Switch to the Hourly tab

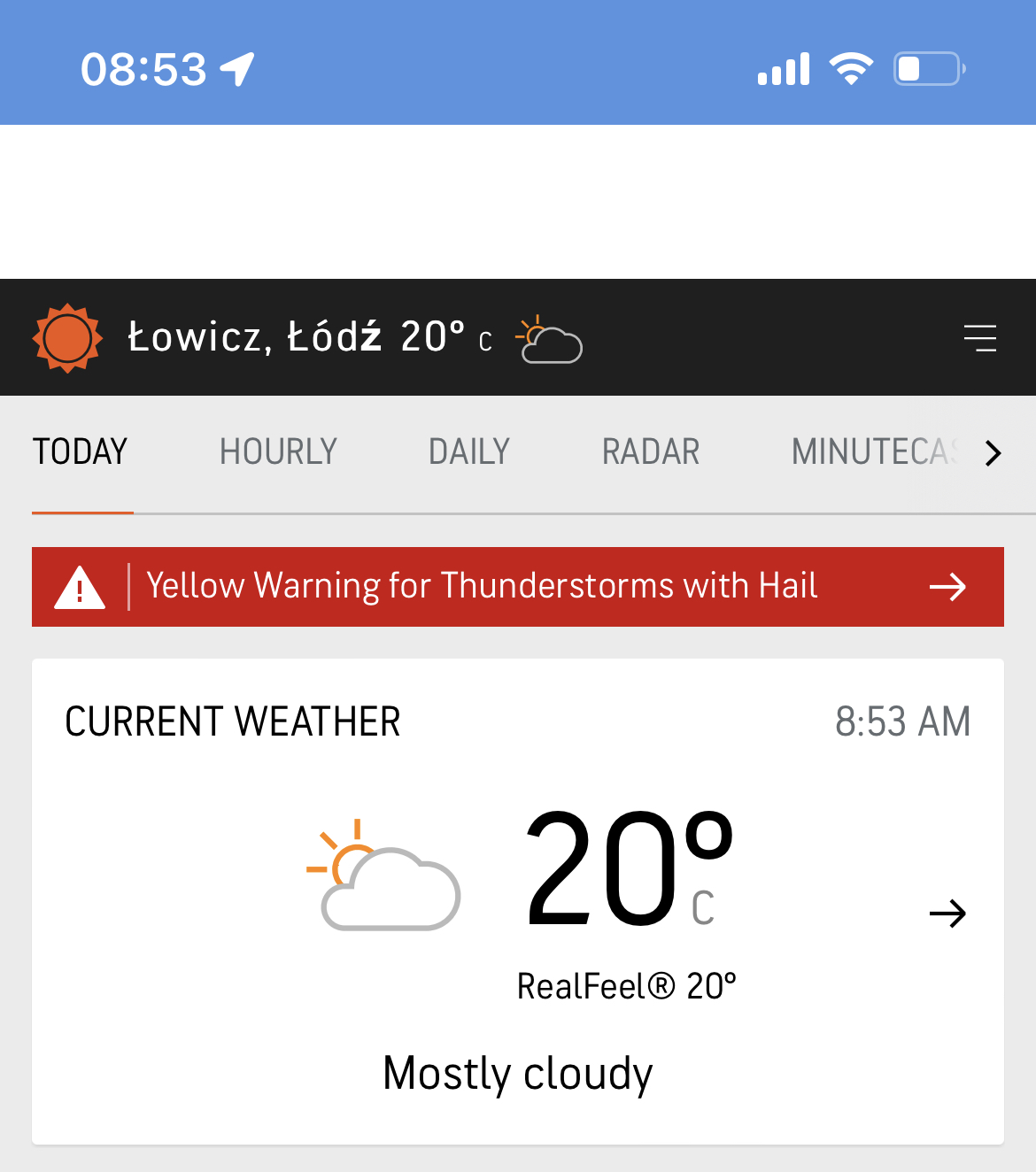[278, 452]
